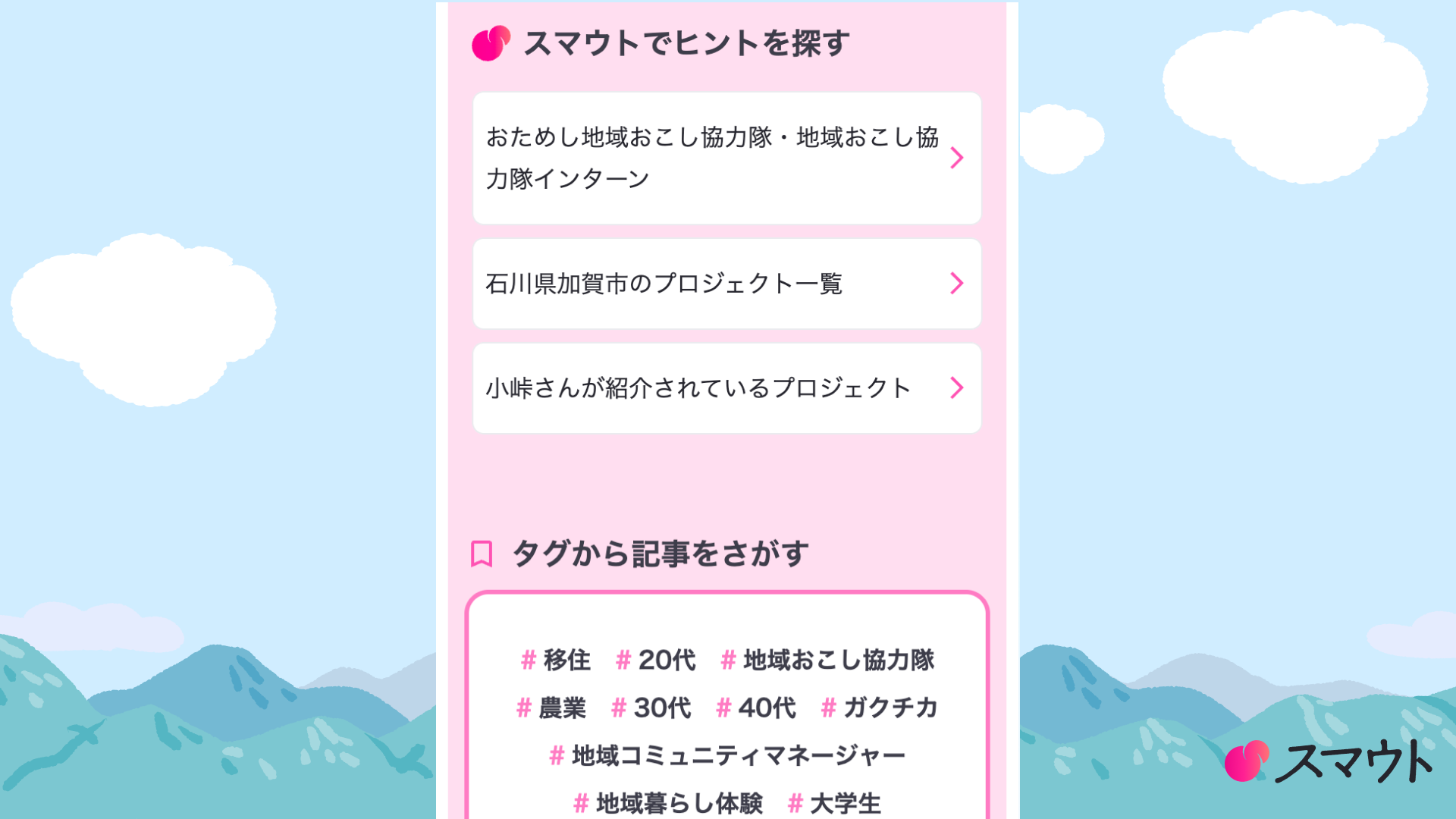Select the #地域暮らし体験 tag
This screenshot has width=1456, height=819.
[x=668, y=803]
